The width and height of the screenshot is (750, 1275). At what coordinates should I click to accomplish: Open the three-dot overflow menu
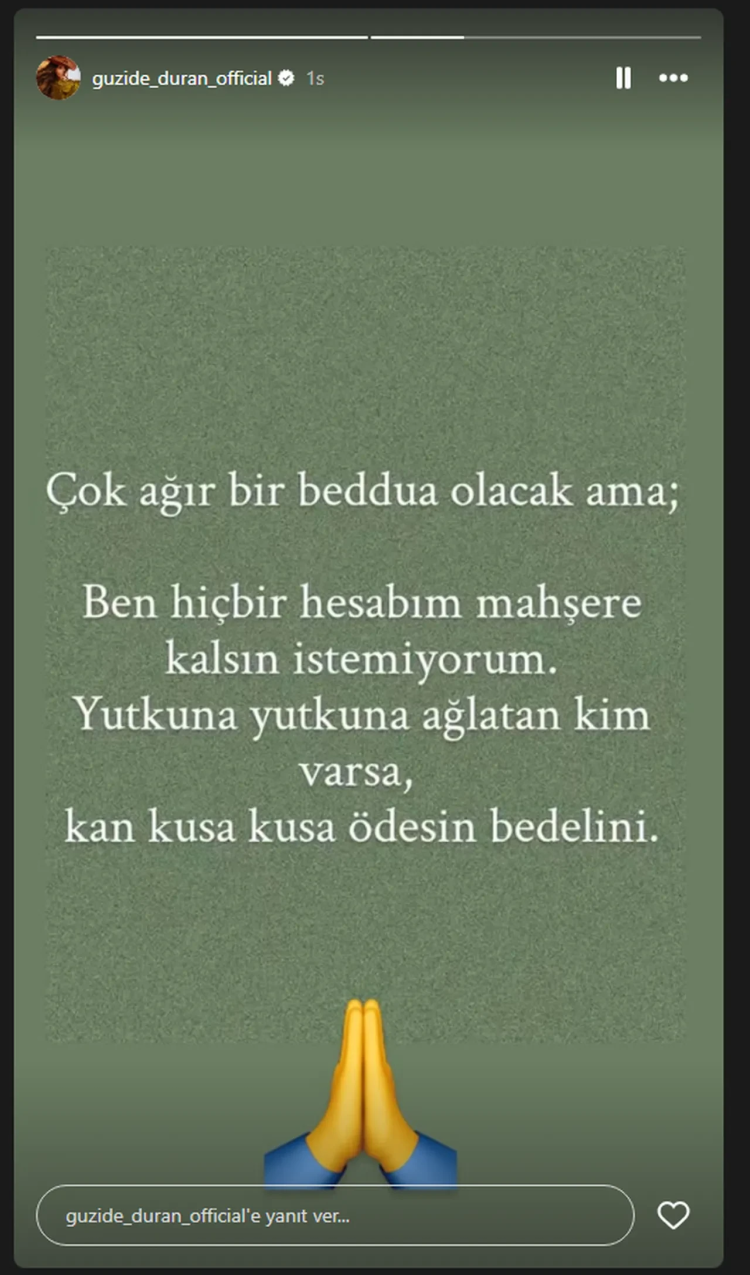pos(673,78)
